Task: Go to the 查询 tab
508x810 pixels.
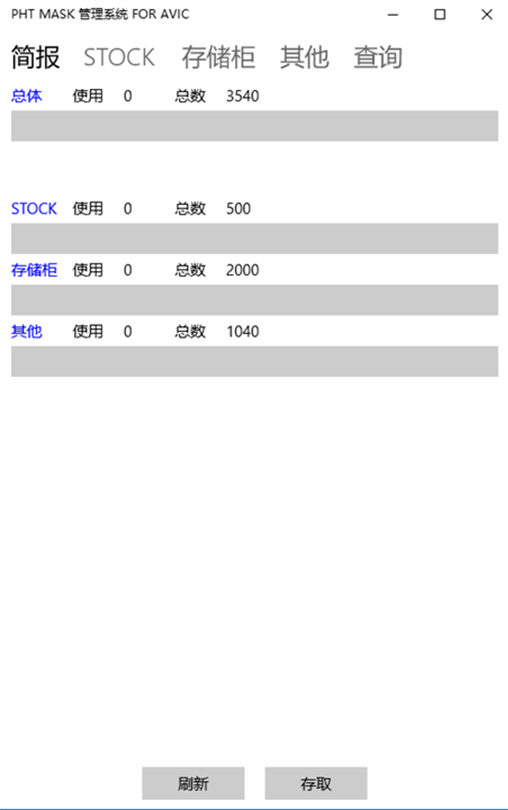Action: point(378,57)
